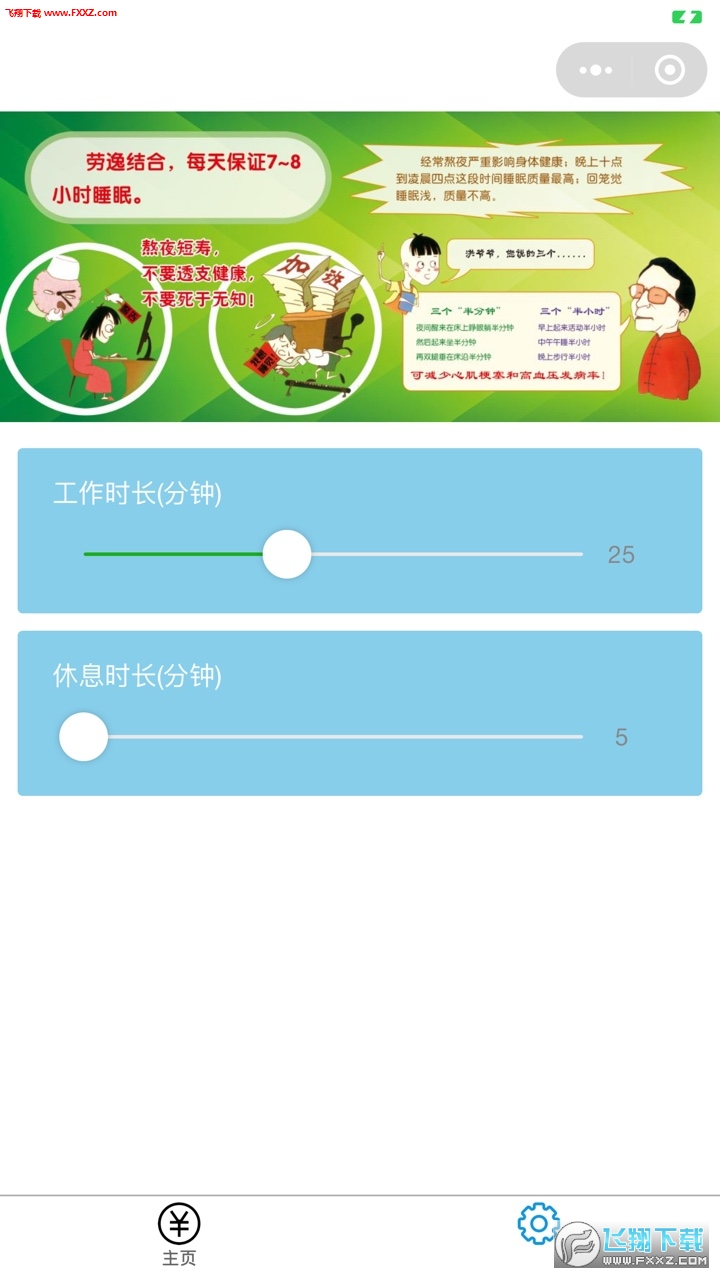The height and width of the screenshot is (1280, 720).
Task: Tap the work duration slider handle
Action: 287,554
